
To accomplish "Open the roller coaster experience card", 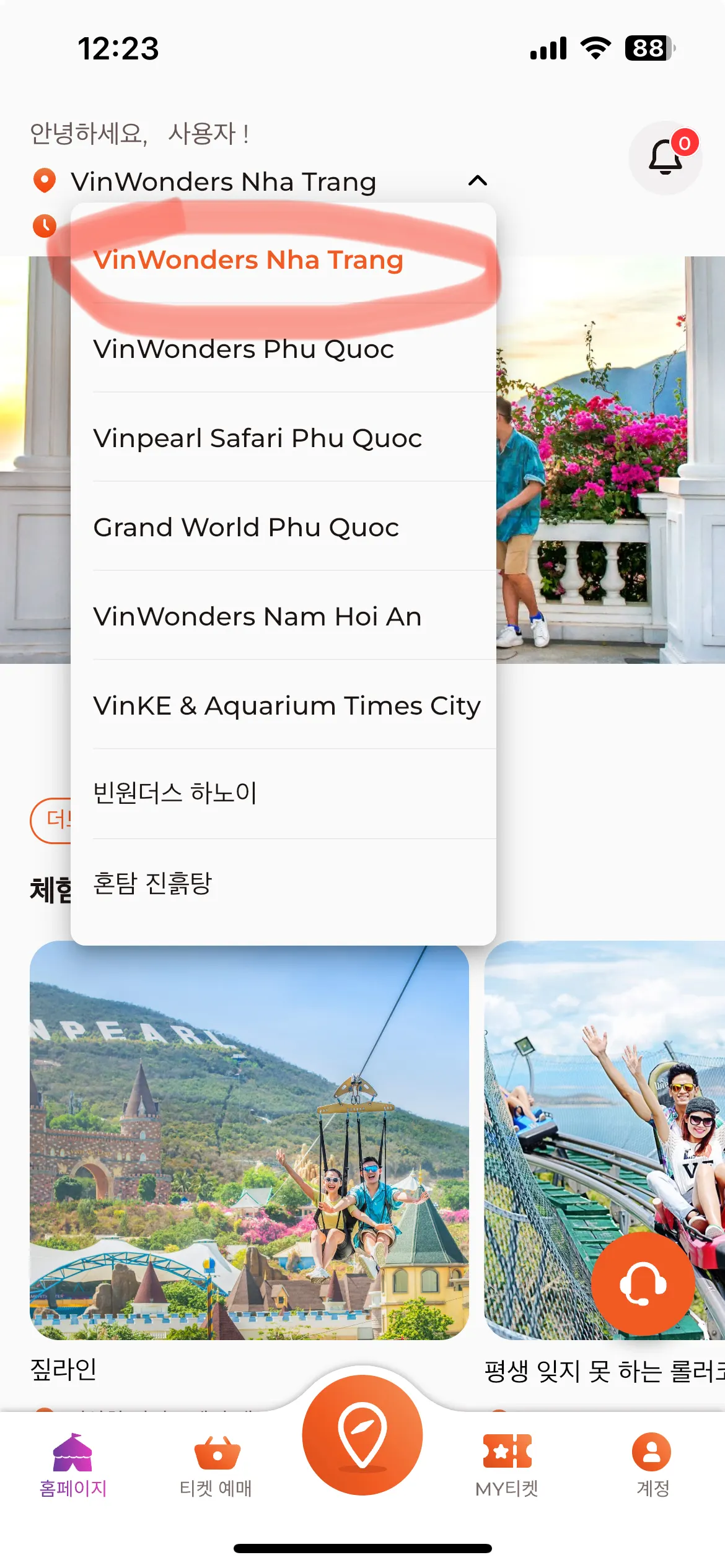I will pos(605,1140).
